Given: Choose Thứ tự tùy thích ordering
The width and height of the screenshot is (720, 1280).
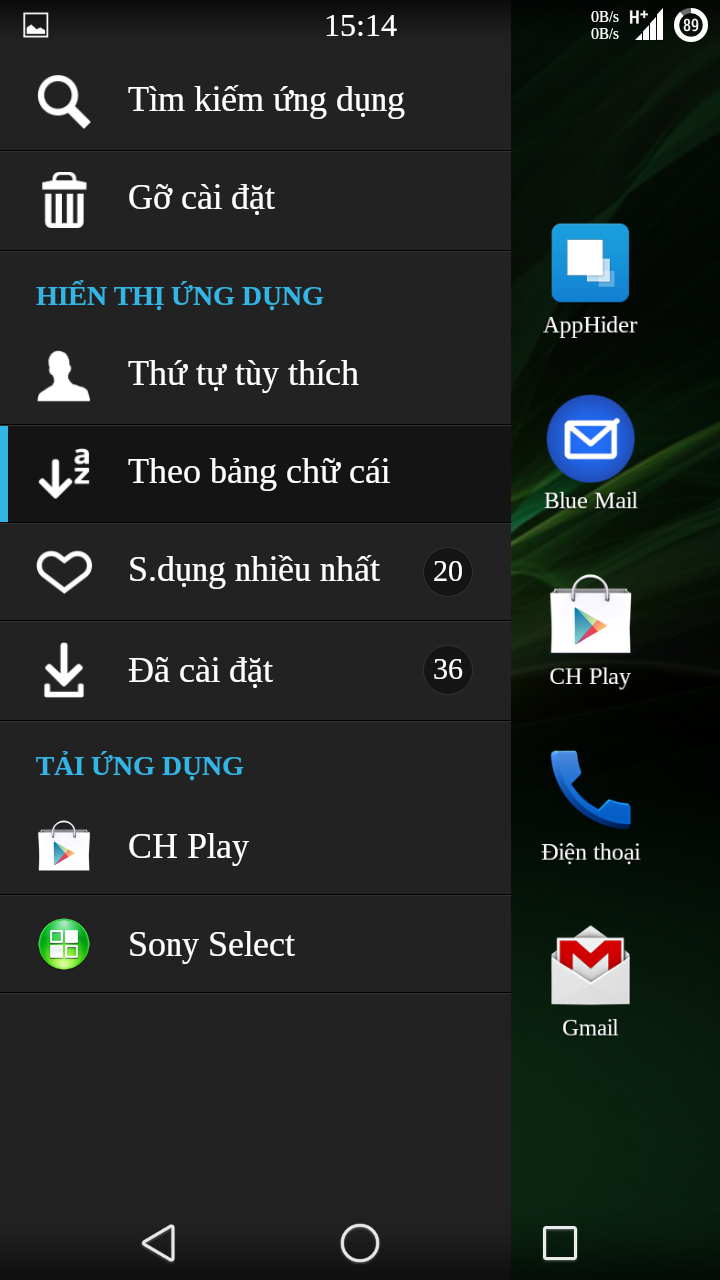Looking at the screenshot, I should tap(255, 375).
